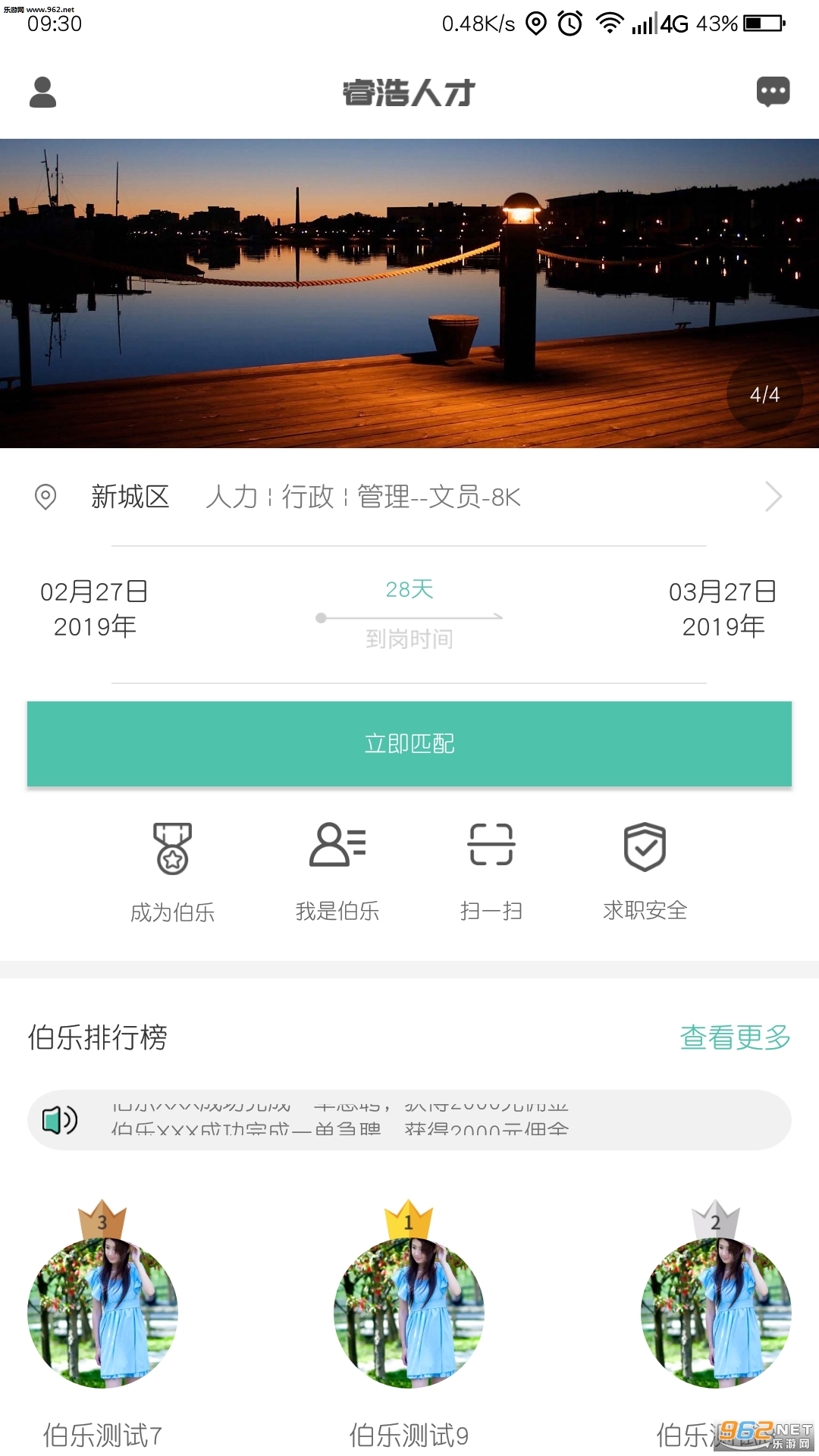This screenshot has width=819, height=1456.
Task: View more via 查看更多
Action: coord(734,1037)
